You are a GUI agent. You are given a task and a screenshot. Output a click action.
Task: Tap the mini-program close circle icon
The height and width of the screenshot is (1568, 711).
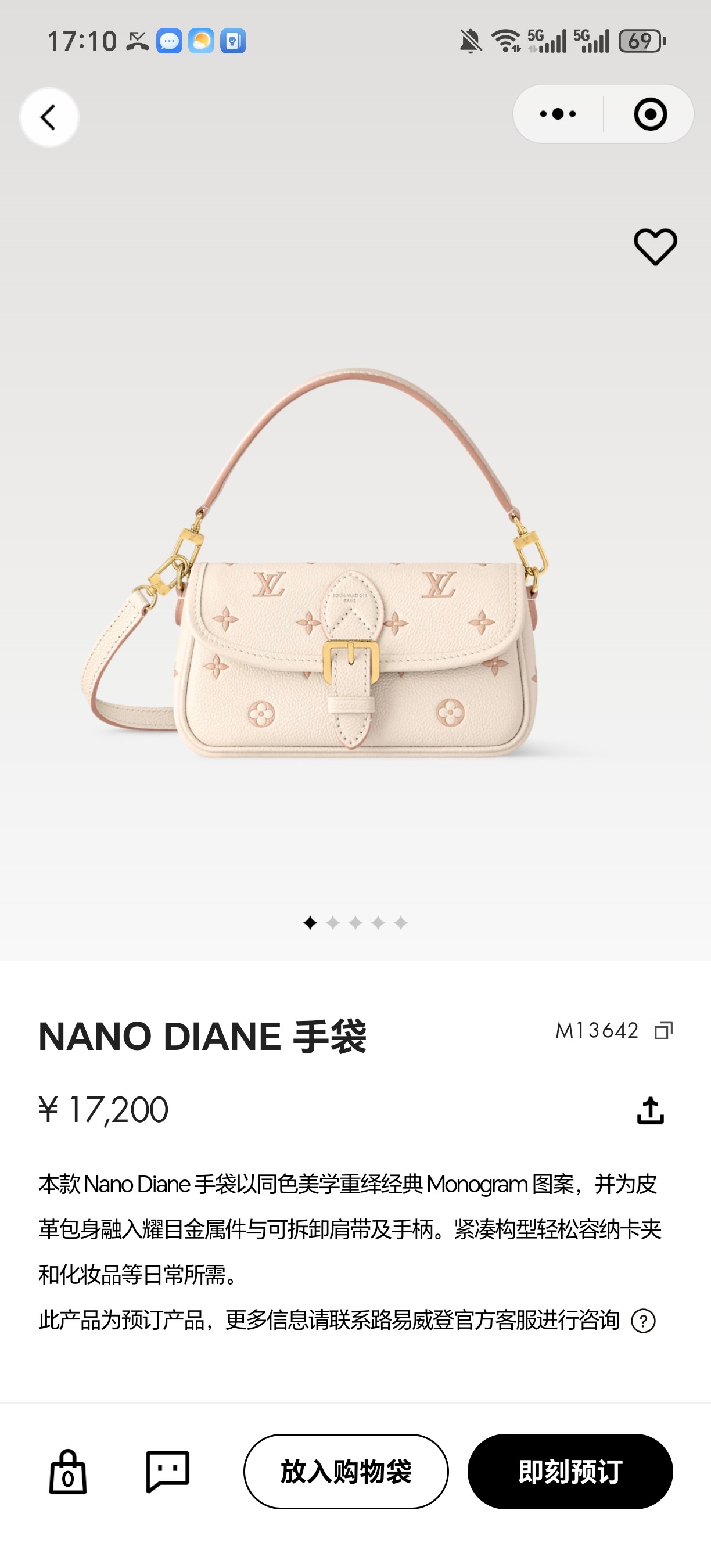(649, 114)
